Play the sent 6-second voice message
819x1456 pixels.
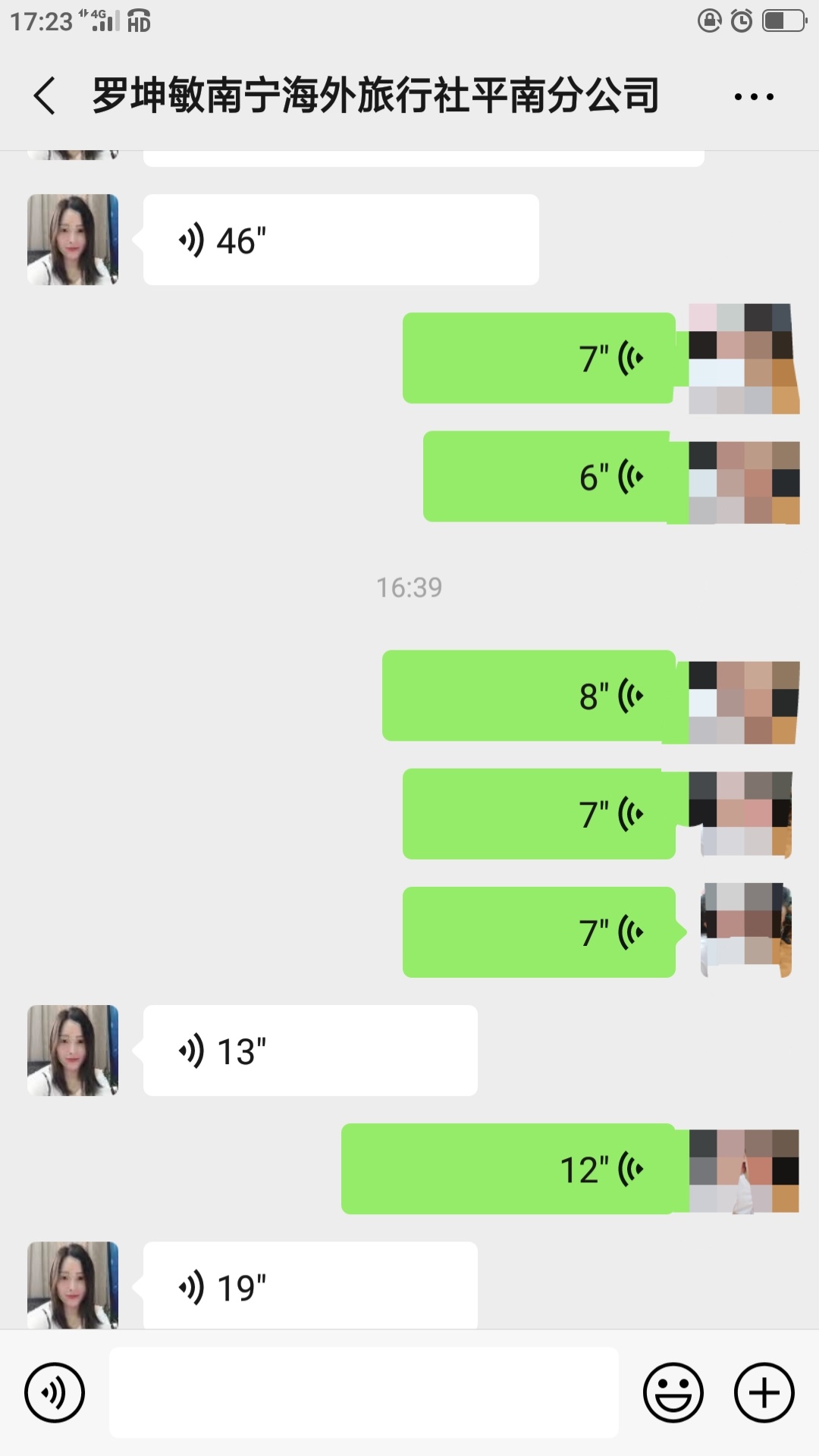[548, 477]
